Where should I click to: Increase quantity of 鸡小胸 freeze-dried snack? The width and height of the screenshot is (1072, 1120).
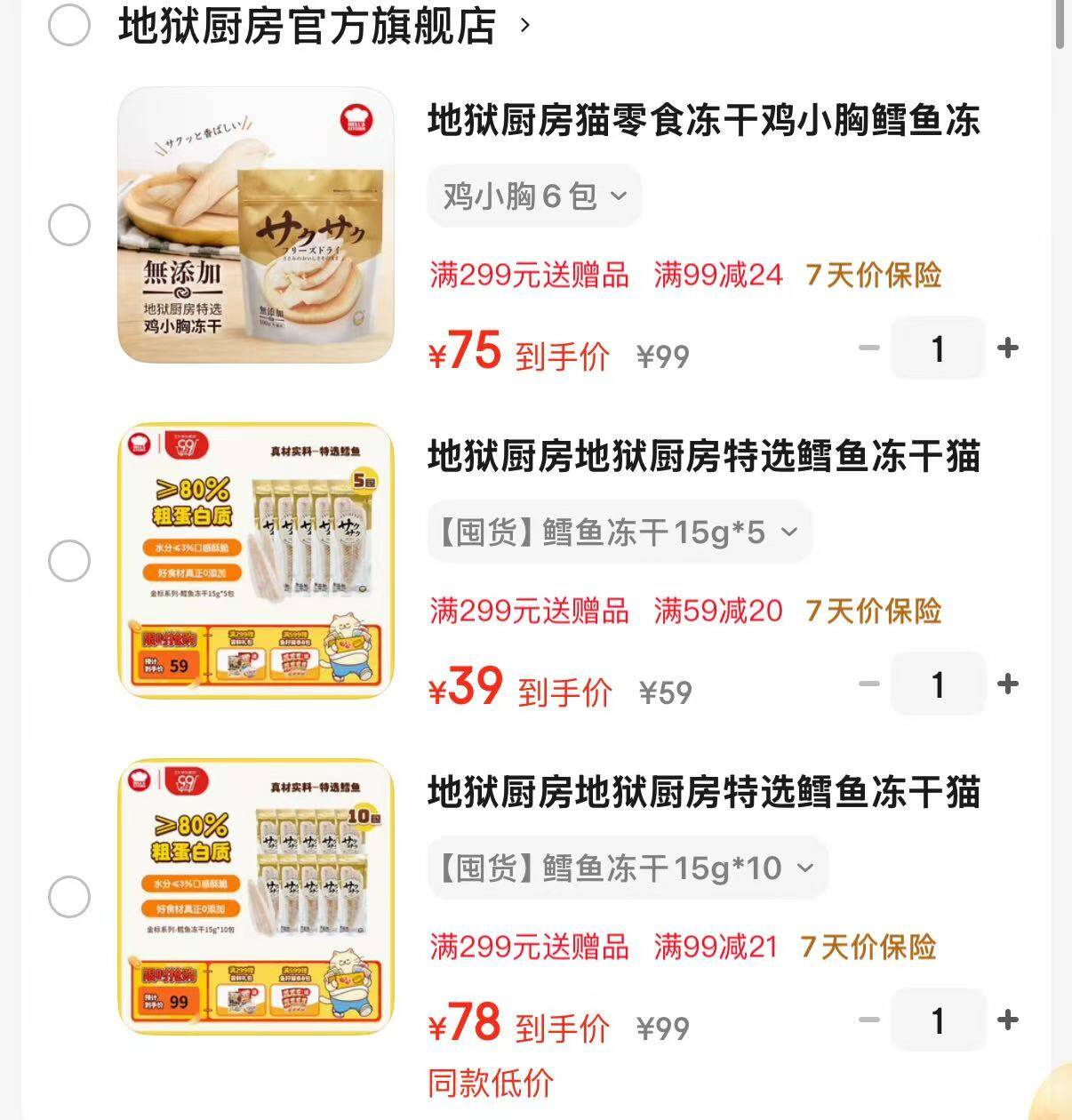click(1009, 348)
